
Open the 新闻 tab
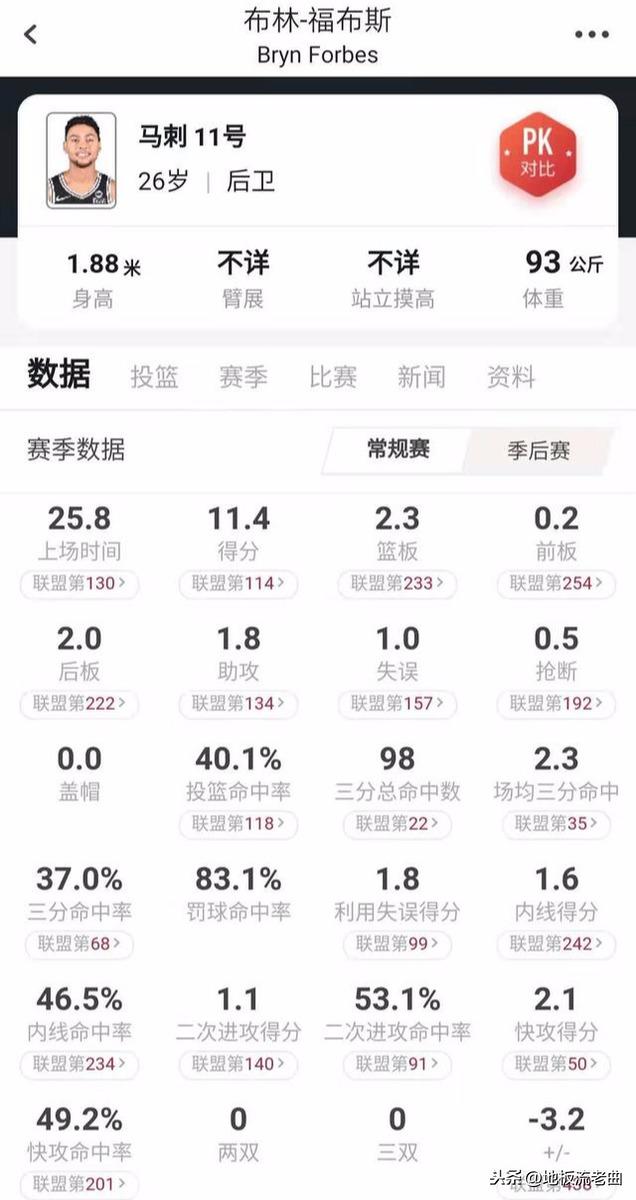(x=421, y=377)
